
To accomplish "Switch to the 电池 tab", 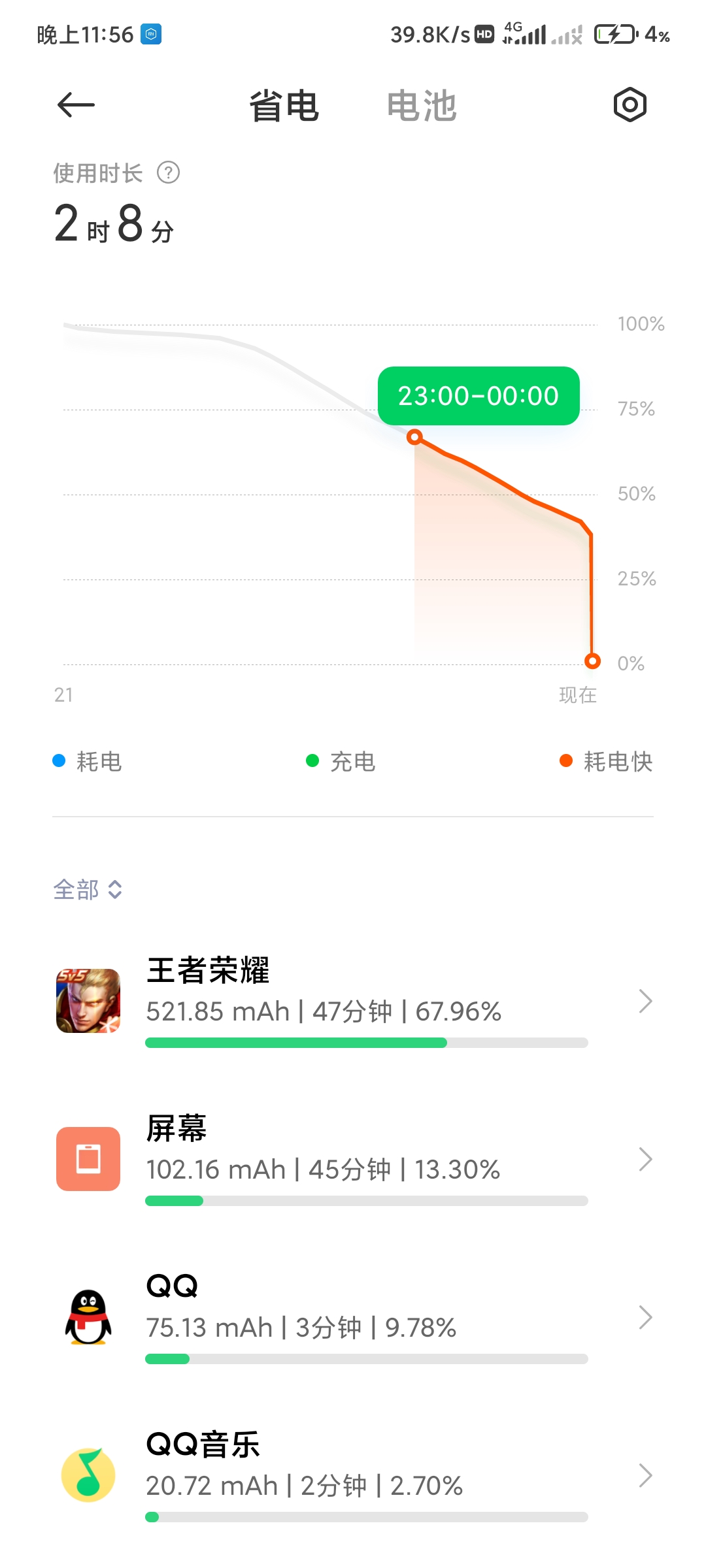I will [x=422, y=106].
